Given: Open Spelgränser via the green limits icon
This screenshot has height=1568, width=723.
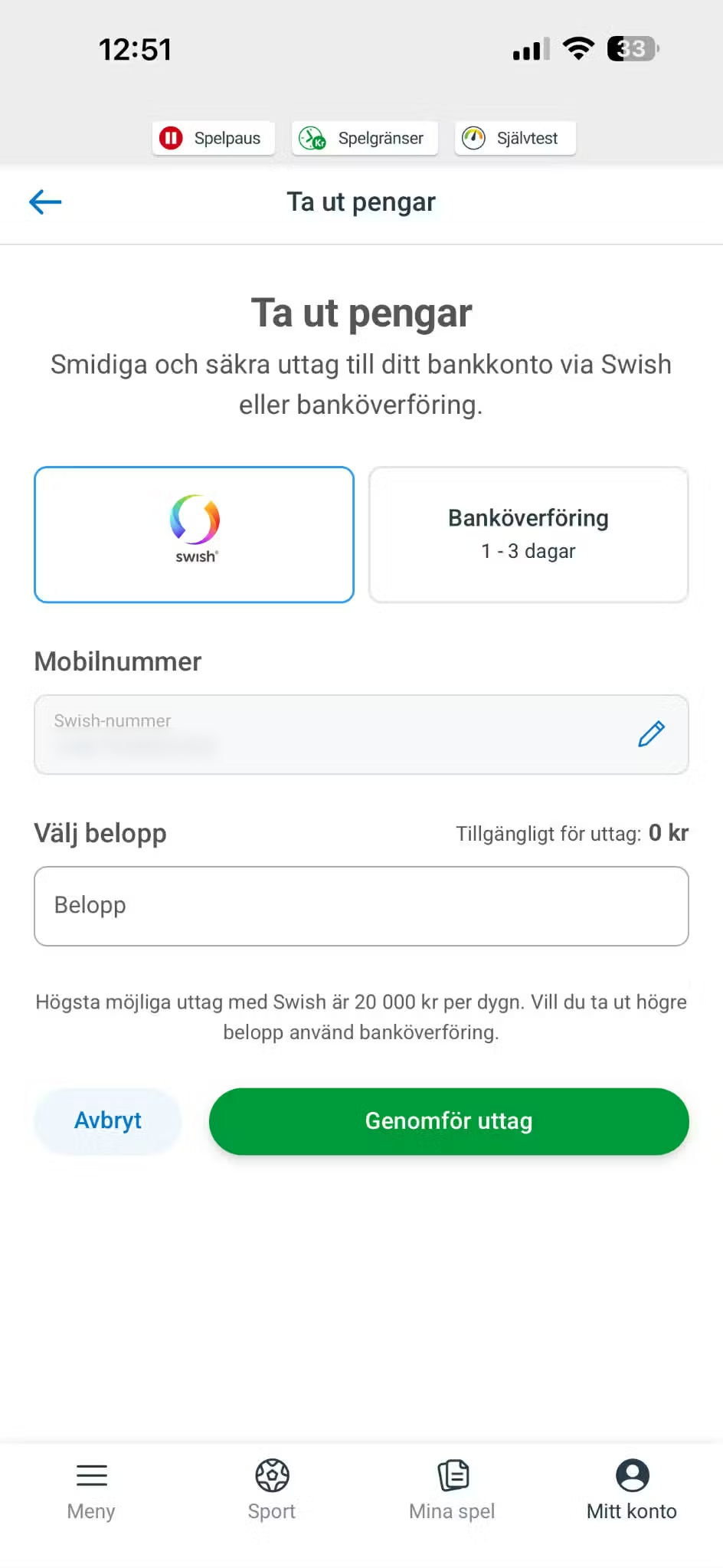Looking at the screenshot, I should tap(311, 138).
